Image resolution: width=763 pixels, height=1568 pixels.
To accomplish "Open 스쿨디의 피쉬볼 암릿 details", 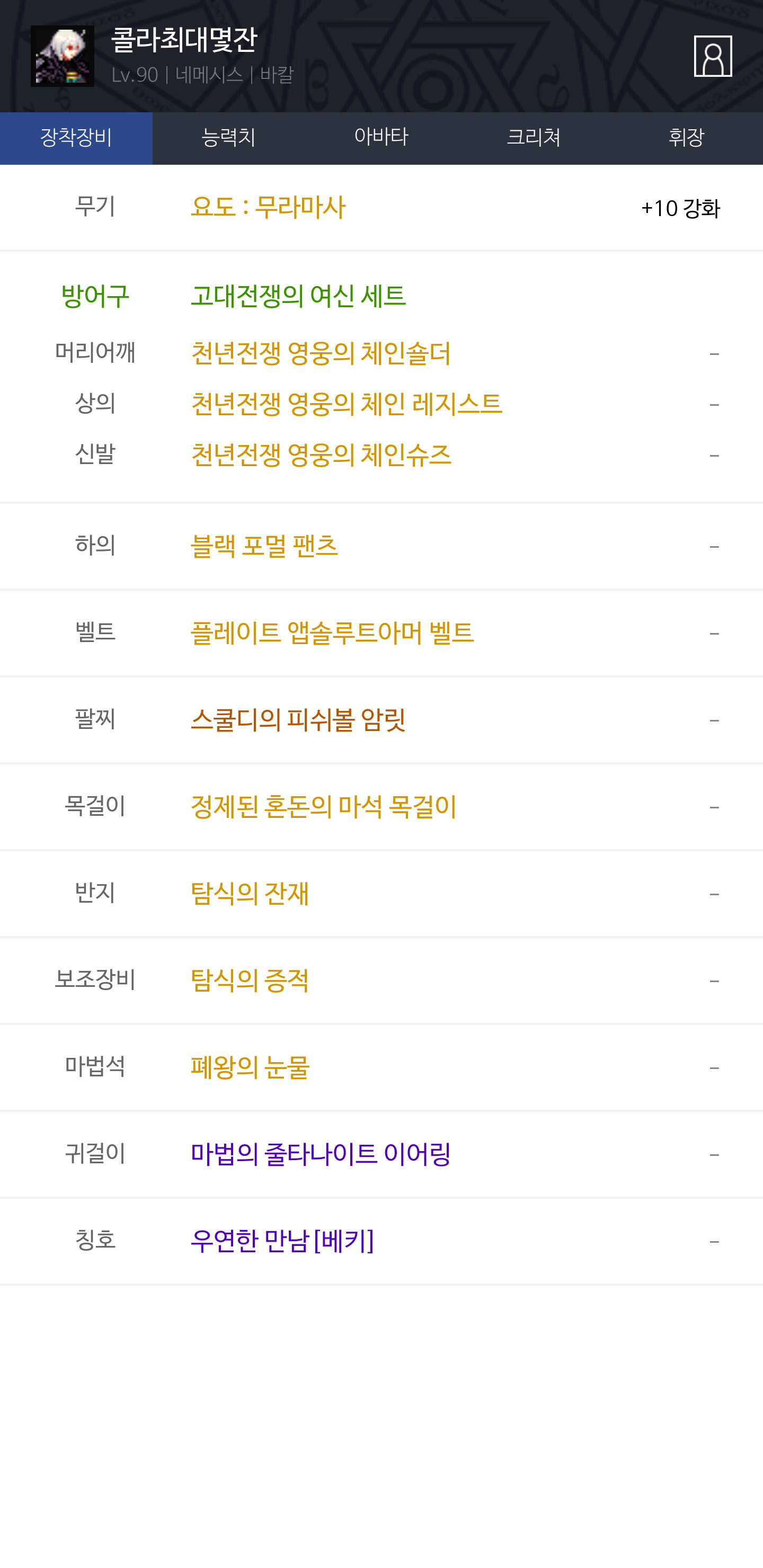I will click(298, 720).
